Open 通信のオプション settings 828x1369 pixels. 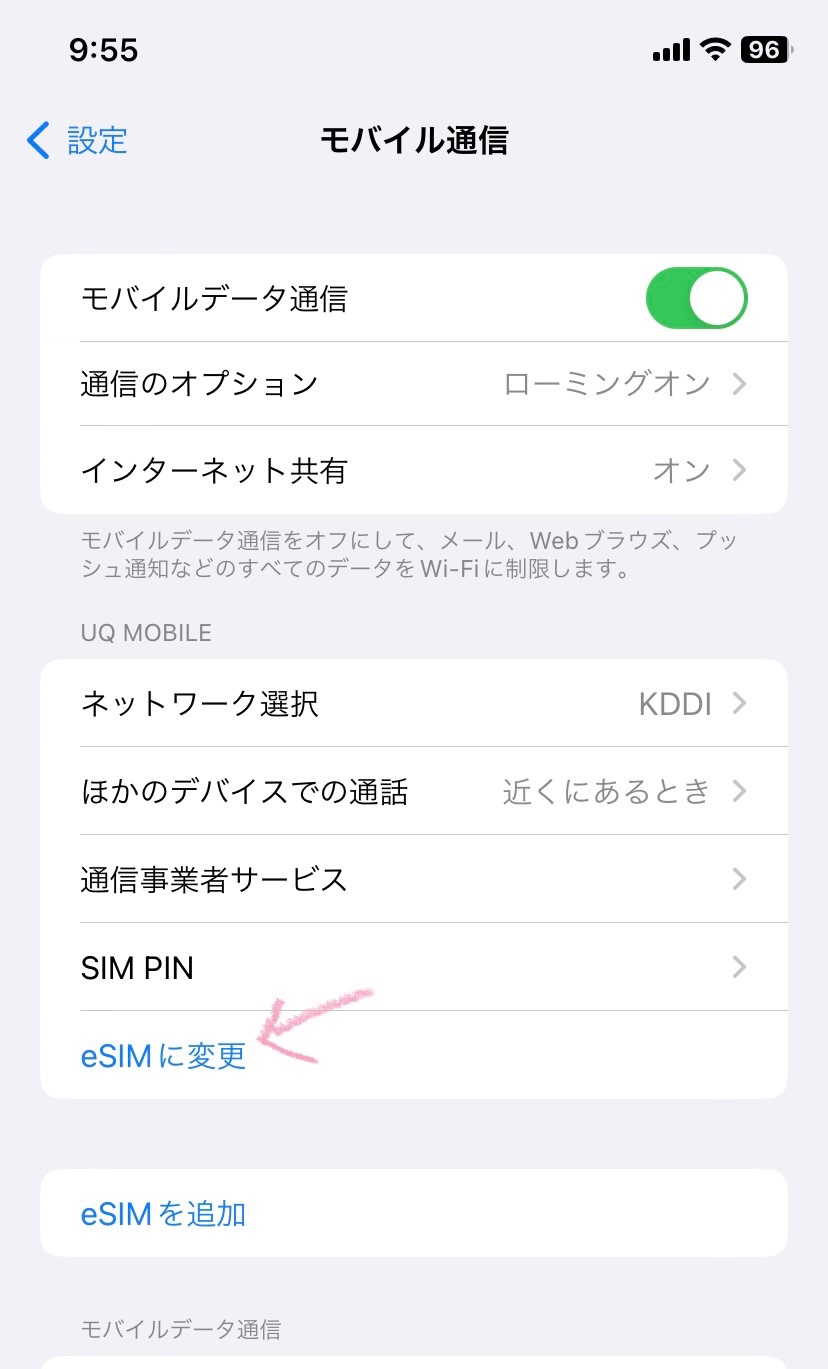414,384
